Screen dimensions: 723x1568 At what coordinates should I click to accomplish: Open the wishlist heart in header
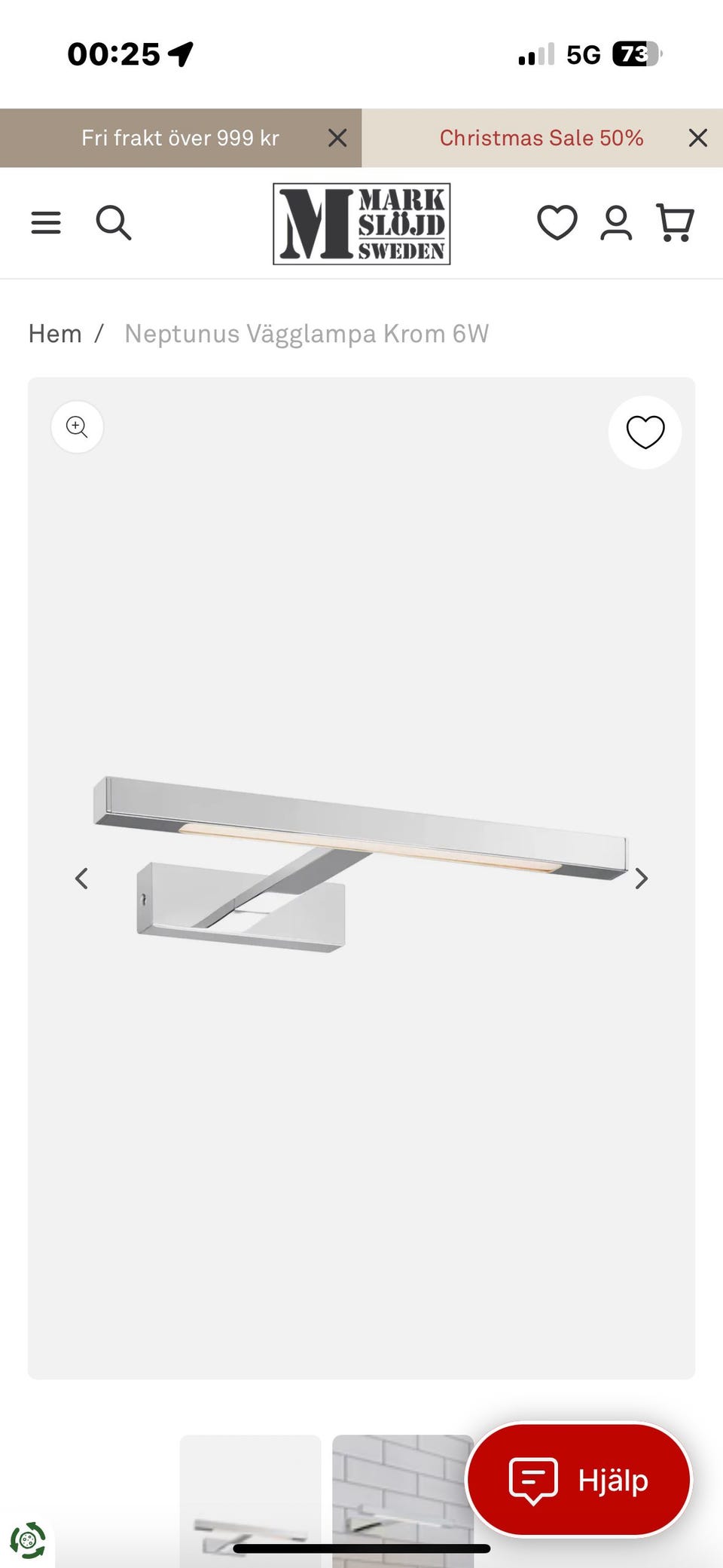(x=557, y=223)
